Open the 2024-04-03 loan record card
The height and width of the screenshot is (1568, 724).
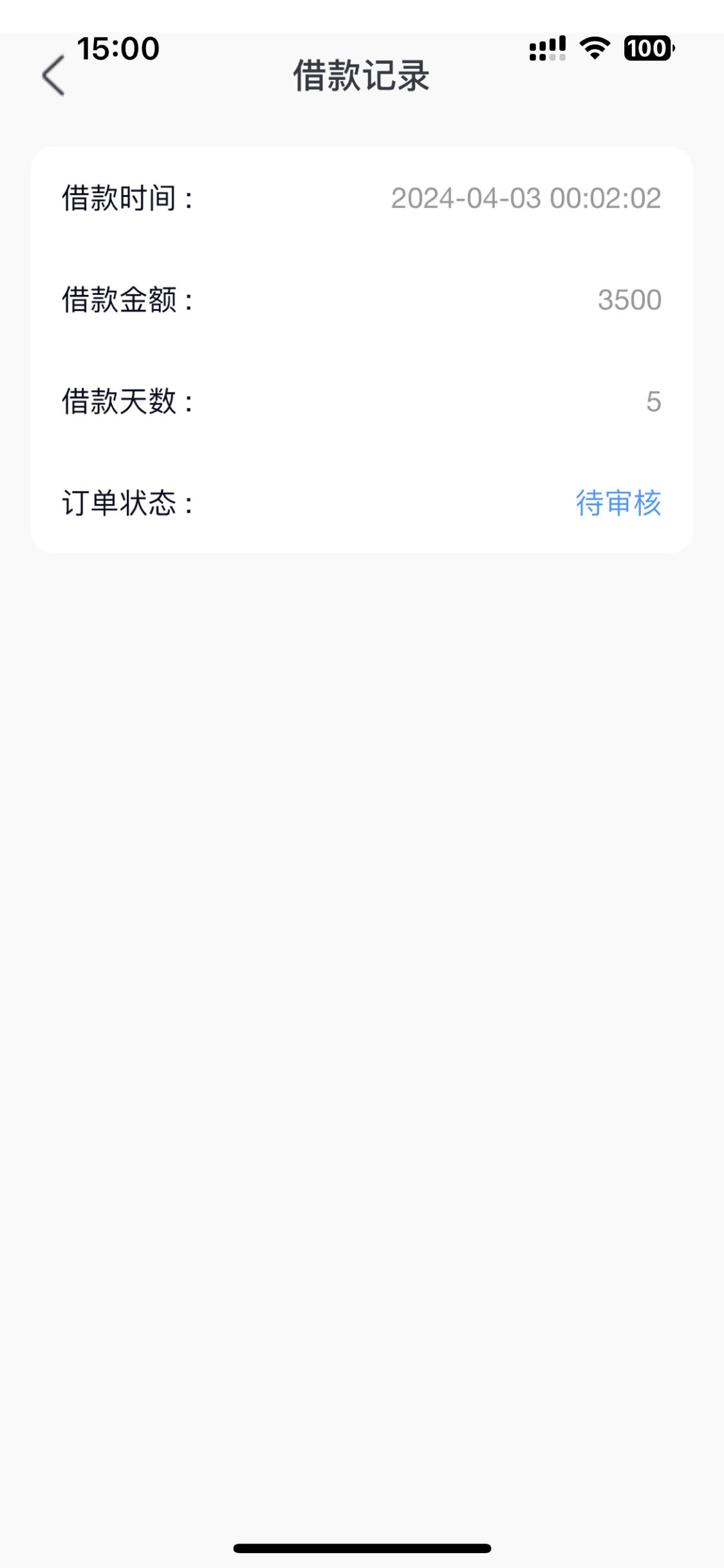(362, 350)
